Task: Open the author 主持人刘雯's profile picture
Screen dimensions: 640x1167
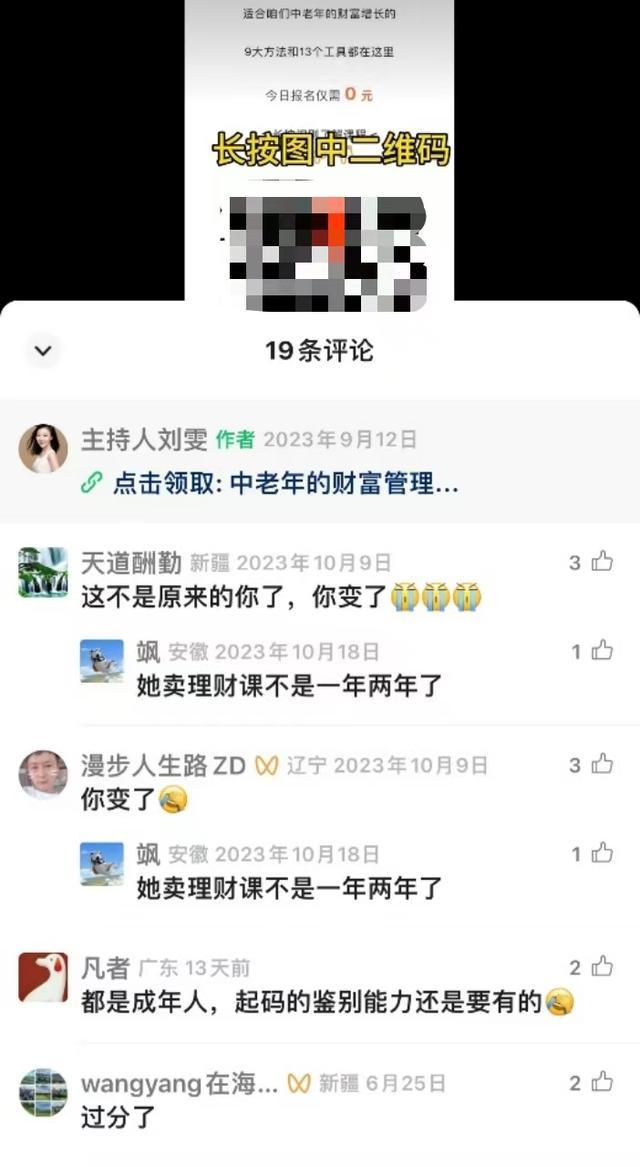Action: (x=43, y=449)
